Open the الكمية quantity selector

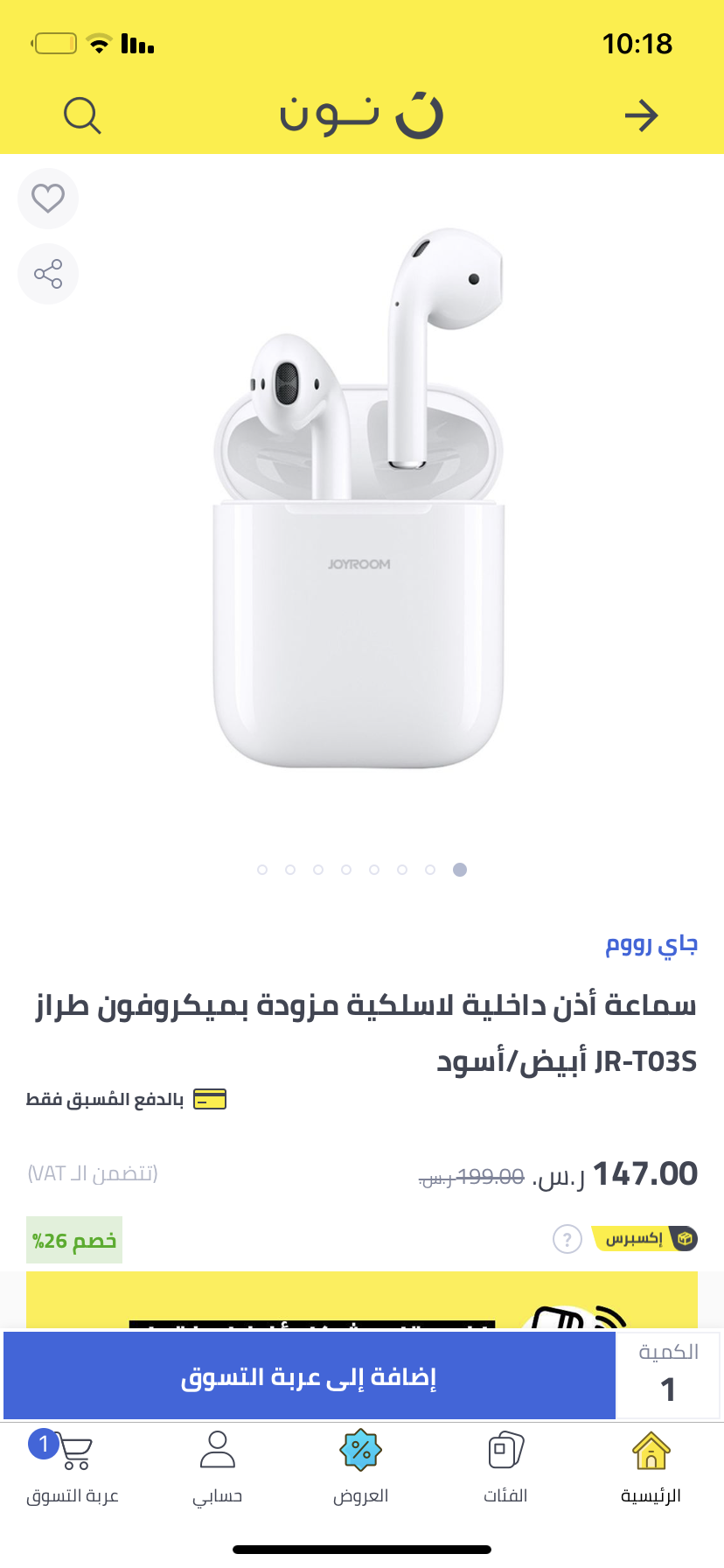tap(668, 1375)
